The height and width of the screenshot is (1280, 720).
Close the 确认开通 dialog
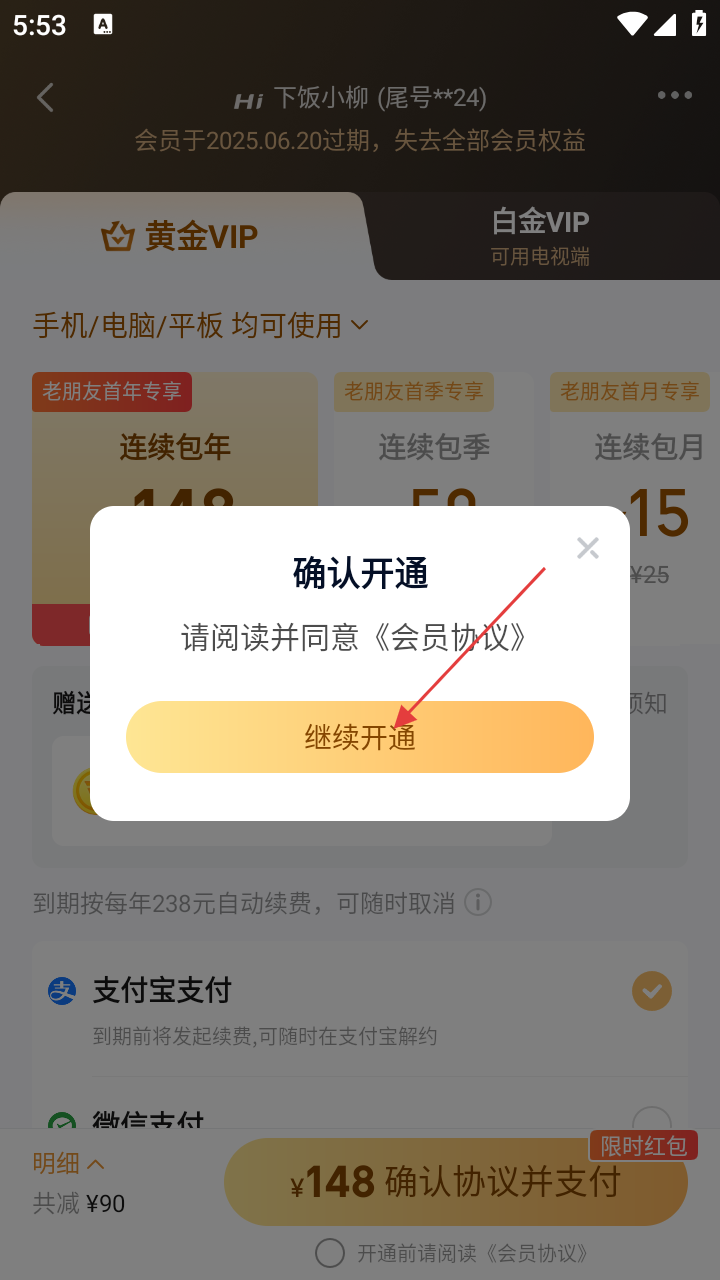pos(588,548)
